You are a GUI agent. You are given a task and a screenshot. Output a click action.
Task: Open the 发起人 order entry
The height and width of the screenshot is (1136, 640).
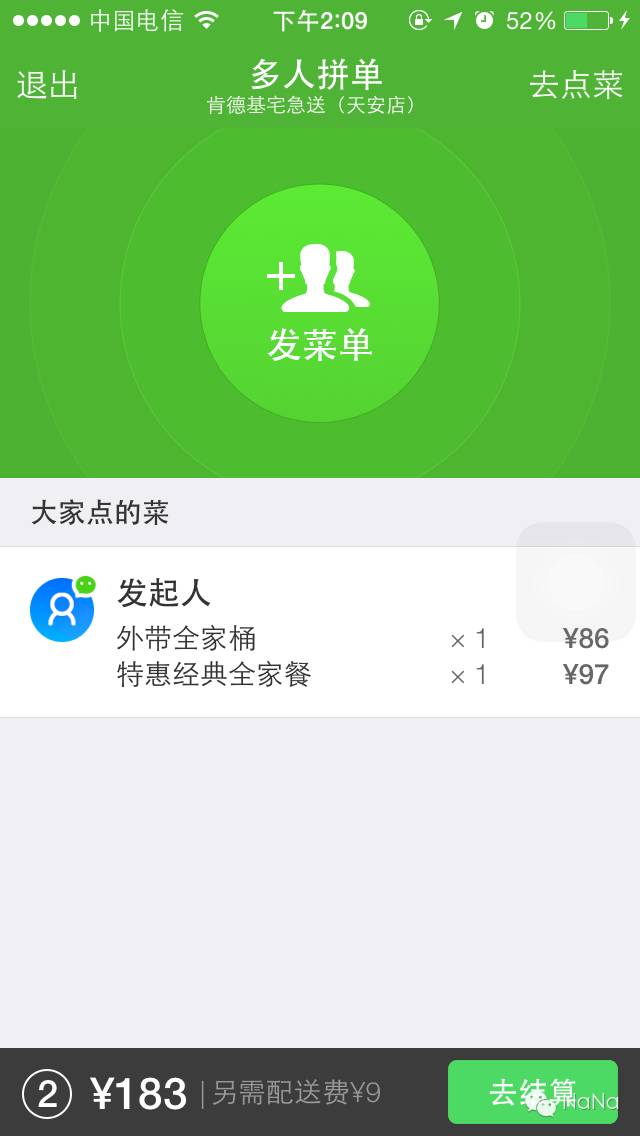click(320, 632)
